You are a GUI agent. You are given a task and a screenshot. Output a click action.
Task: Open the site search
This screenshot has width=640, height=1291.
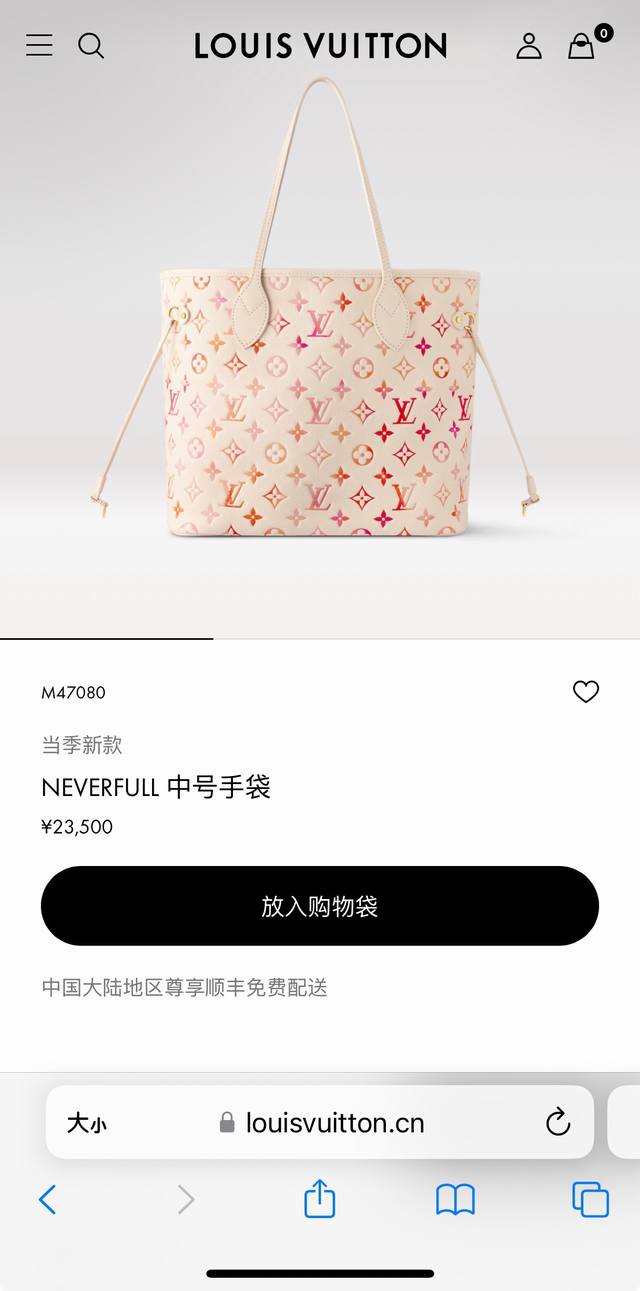[91, 45]
